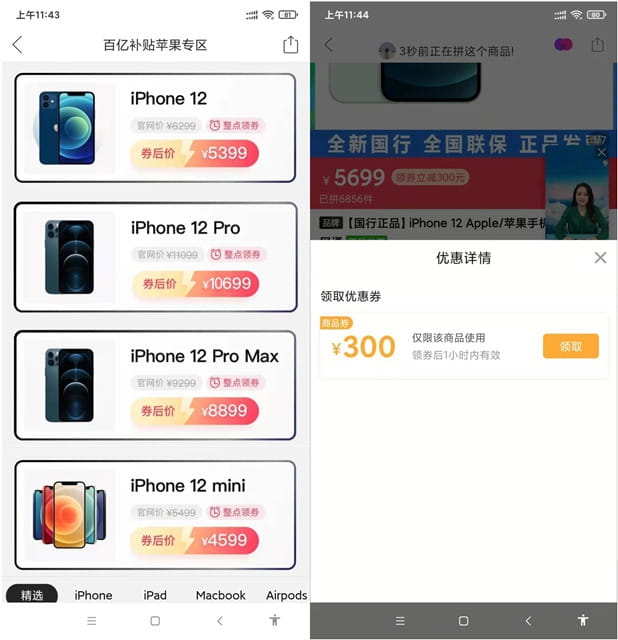
Task: Share the 百亿补贴苹果专区 page
Action: pos(290,45)
